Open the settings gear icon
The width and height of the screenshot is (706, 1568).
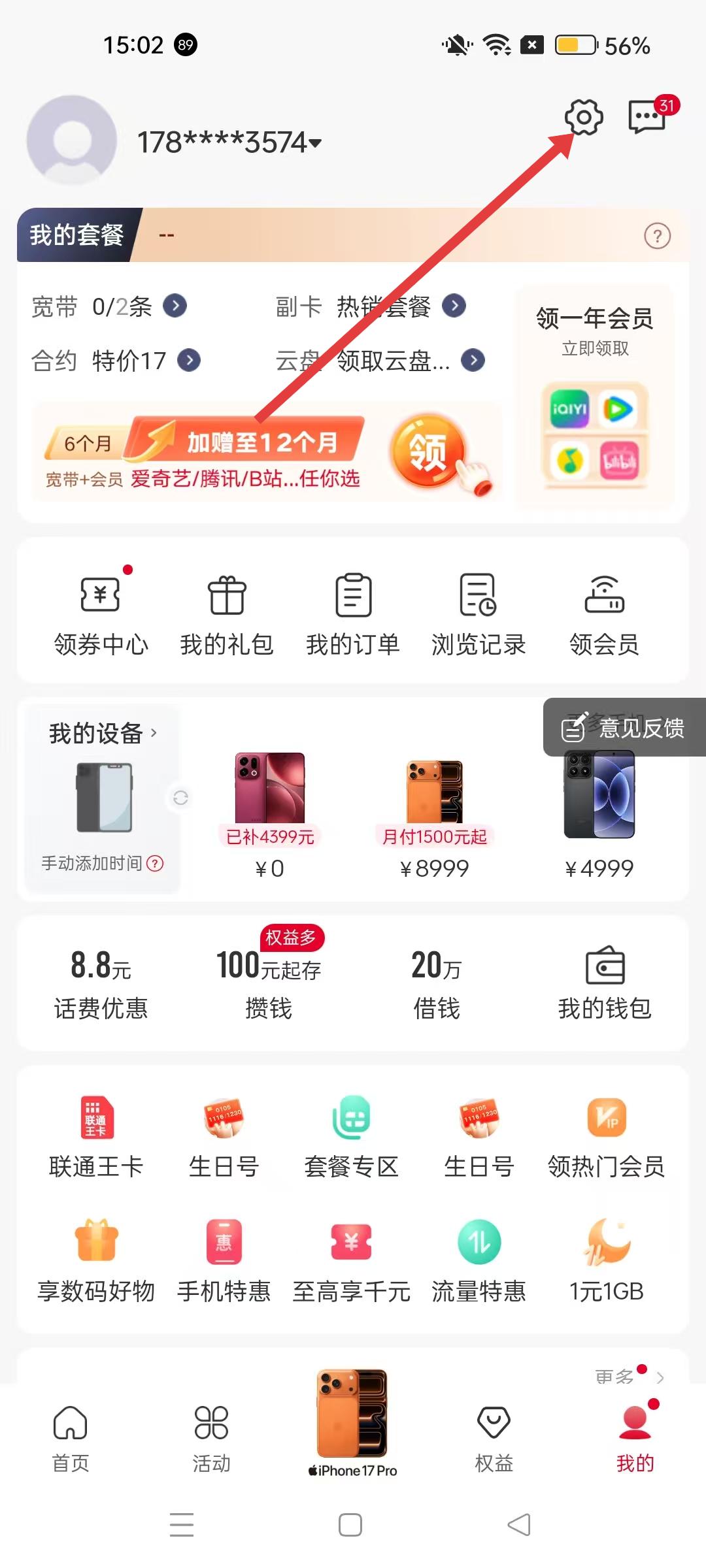[x=583, y=118]
